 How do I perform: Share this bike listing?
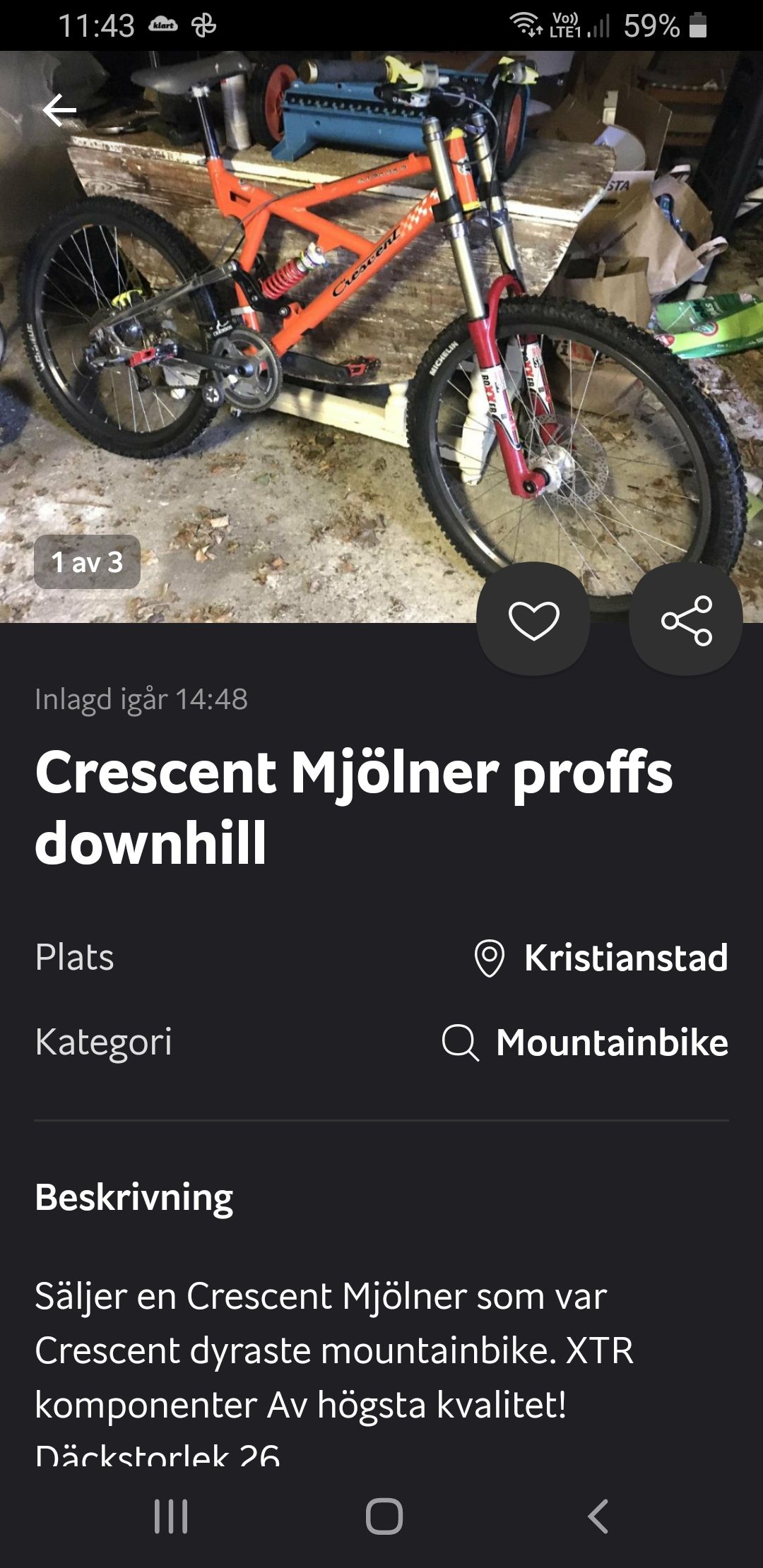click(686, 619)
